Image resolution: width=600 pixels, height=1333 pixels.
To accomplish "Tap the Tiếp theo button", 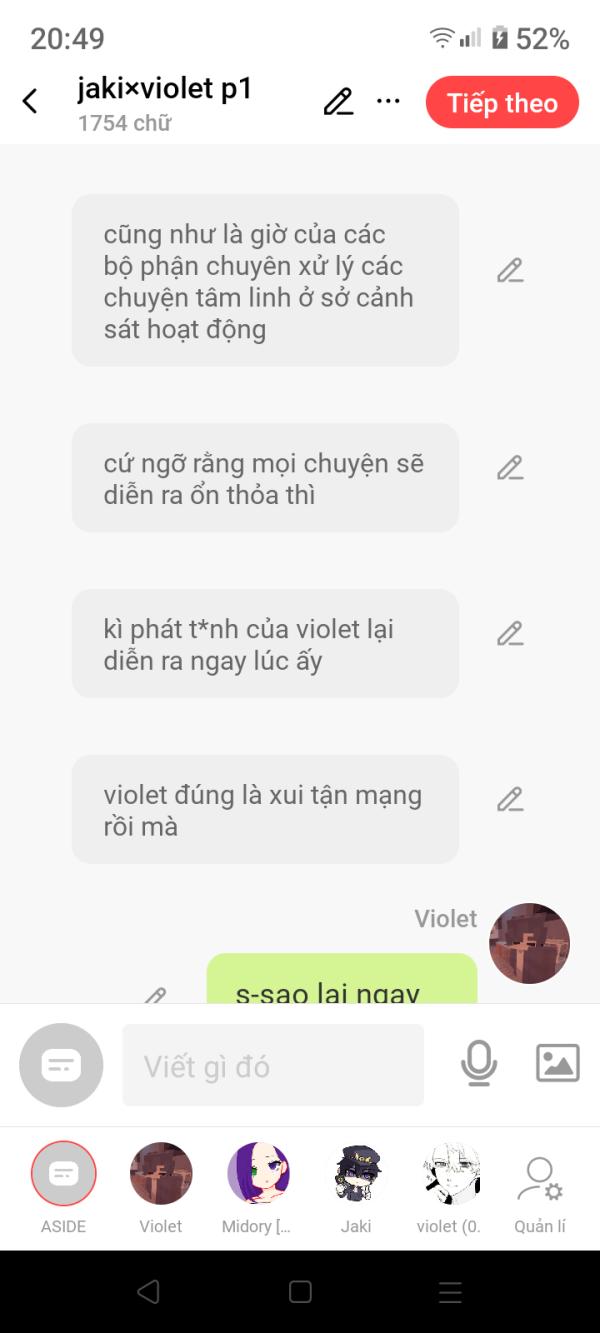I will pos(502,103).
